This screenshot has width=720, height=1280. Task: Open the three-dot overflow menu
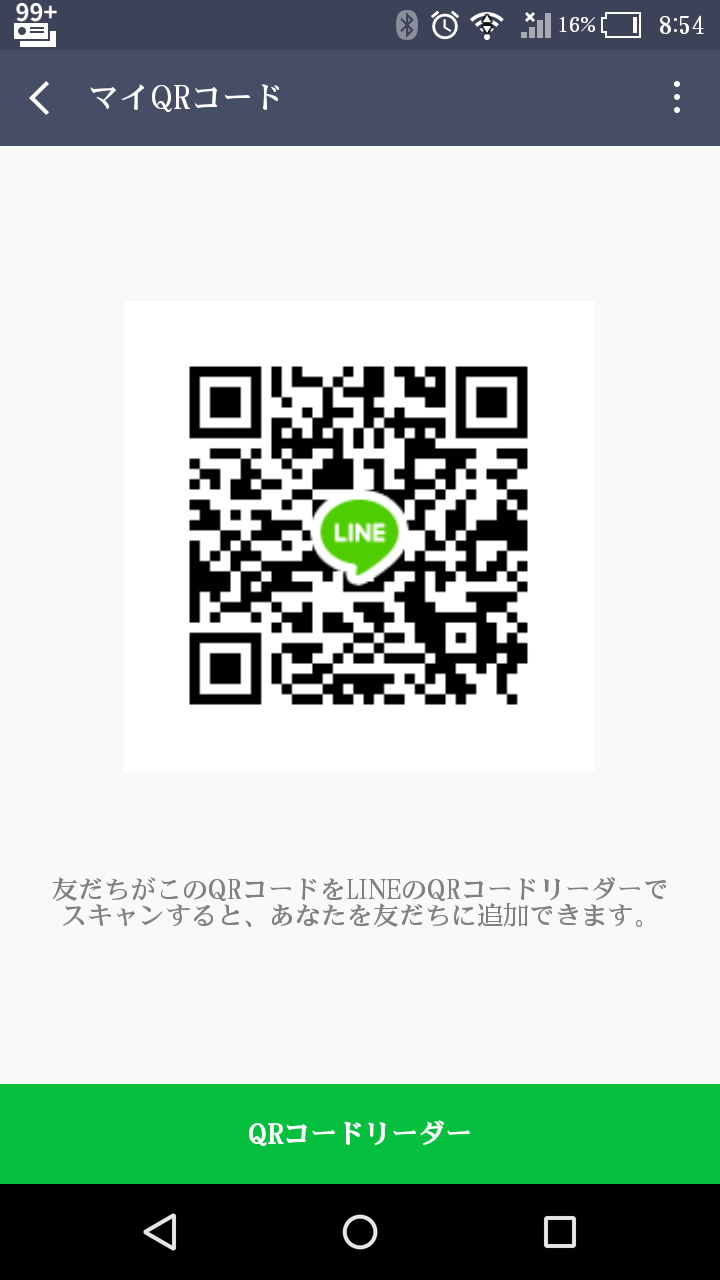tap(677, 98)
